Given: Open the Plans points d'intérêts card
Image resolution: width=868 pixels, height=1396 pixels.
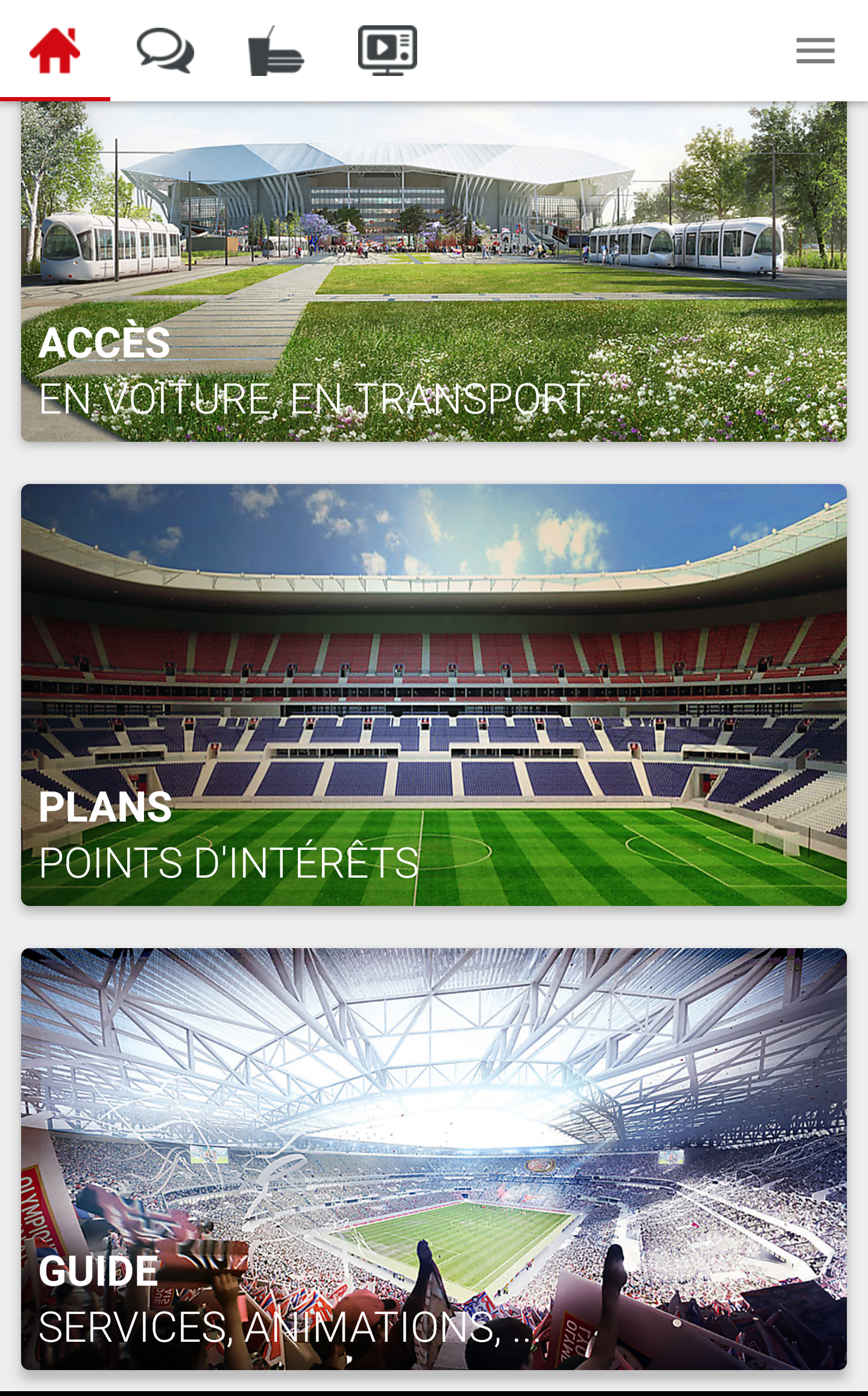Looking at the screenshot, I should (434, 694).
